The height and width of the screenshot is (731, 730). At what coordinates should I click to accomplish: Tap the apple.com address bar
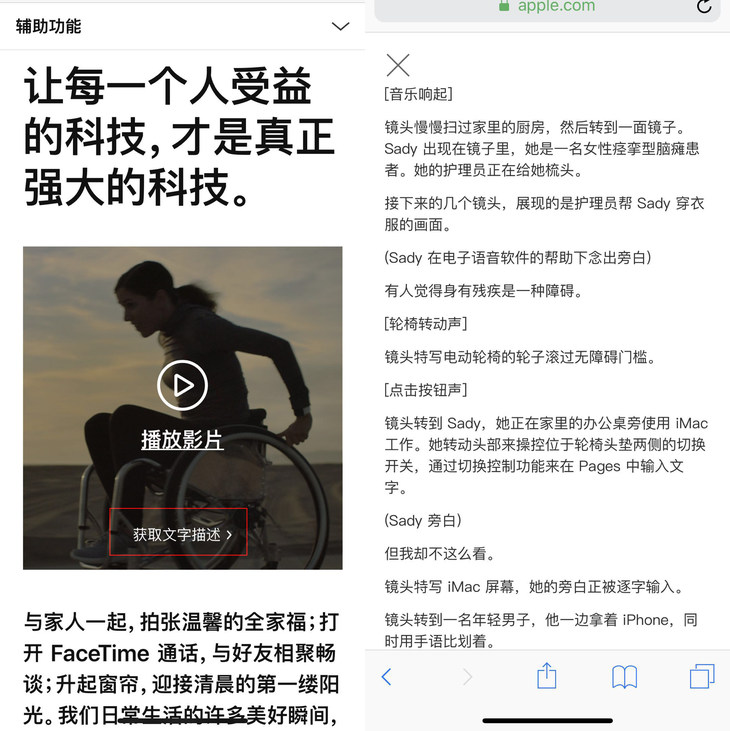[545, 7]
